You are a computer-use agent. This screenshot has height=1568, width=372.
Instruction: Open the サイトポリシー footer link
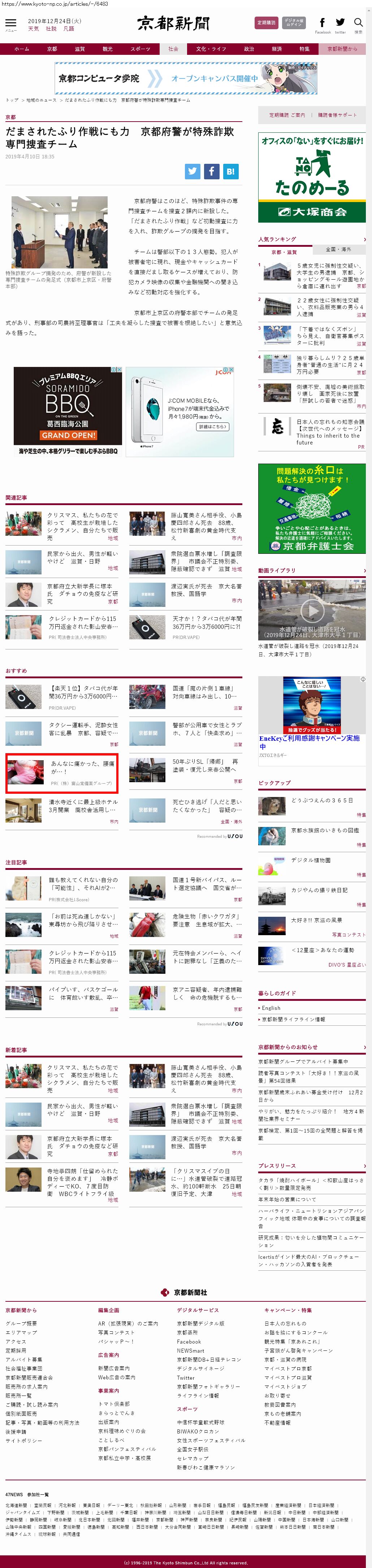click(x=24, y=1441)
